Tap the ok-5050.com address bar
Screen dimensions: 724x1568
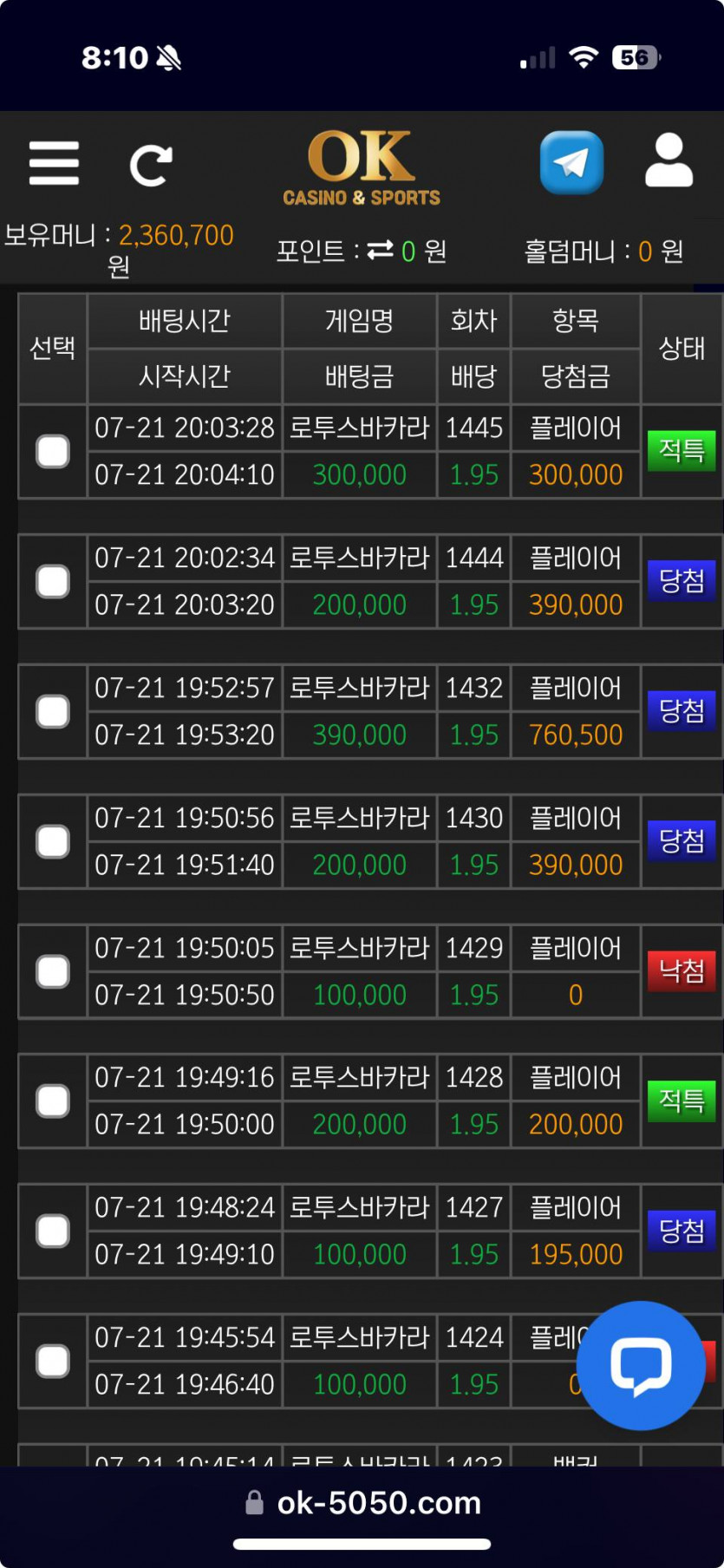pos(362,1502)
